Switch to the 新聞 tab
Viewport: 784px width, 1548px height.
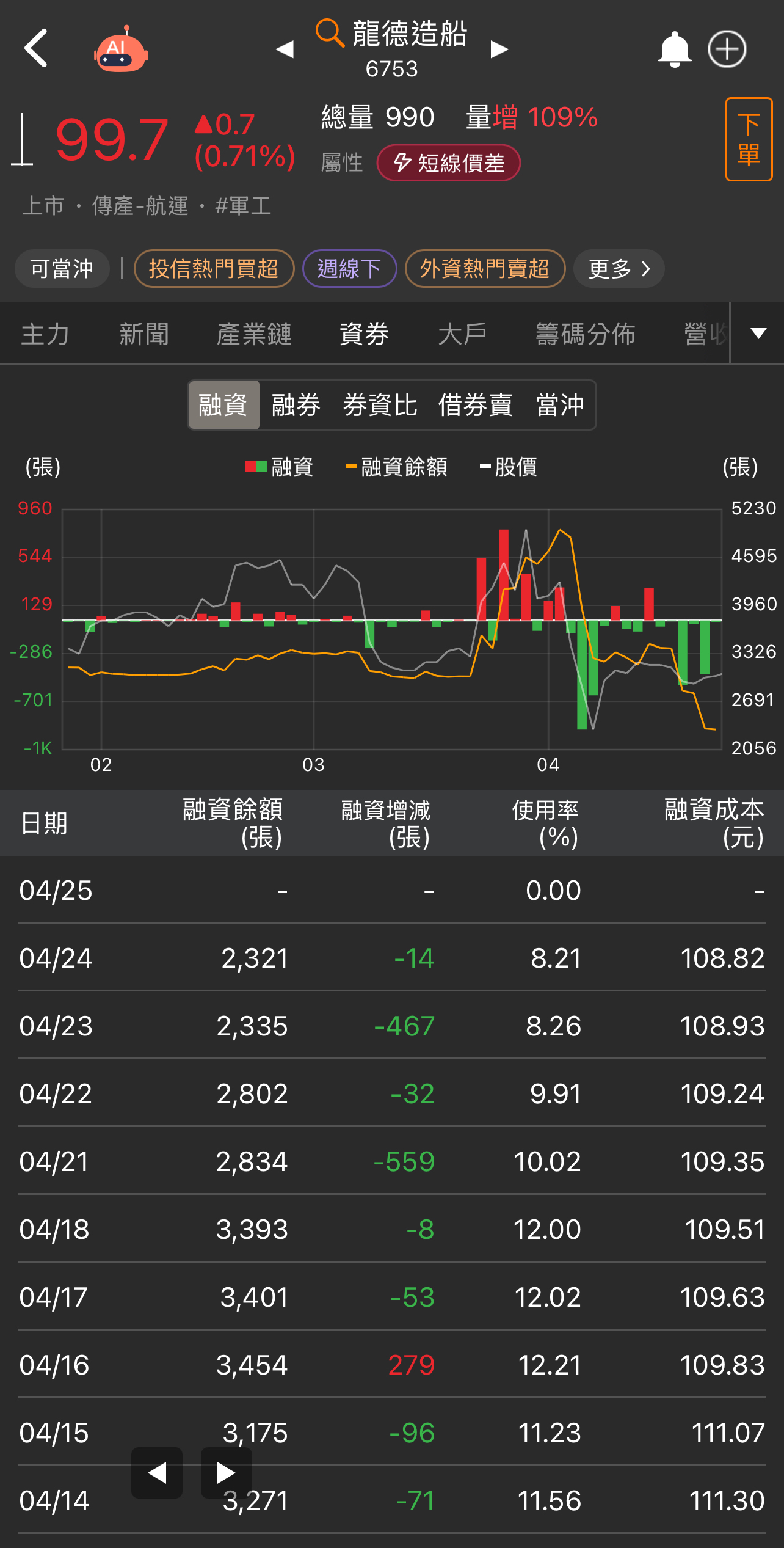(x=144, y=334)
